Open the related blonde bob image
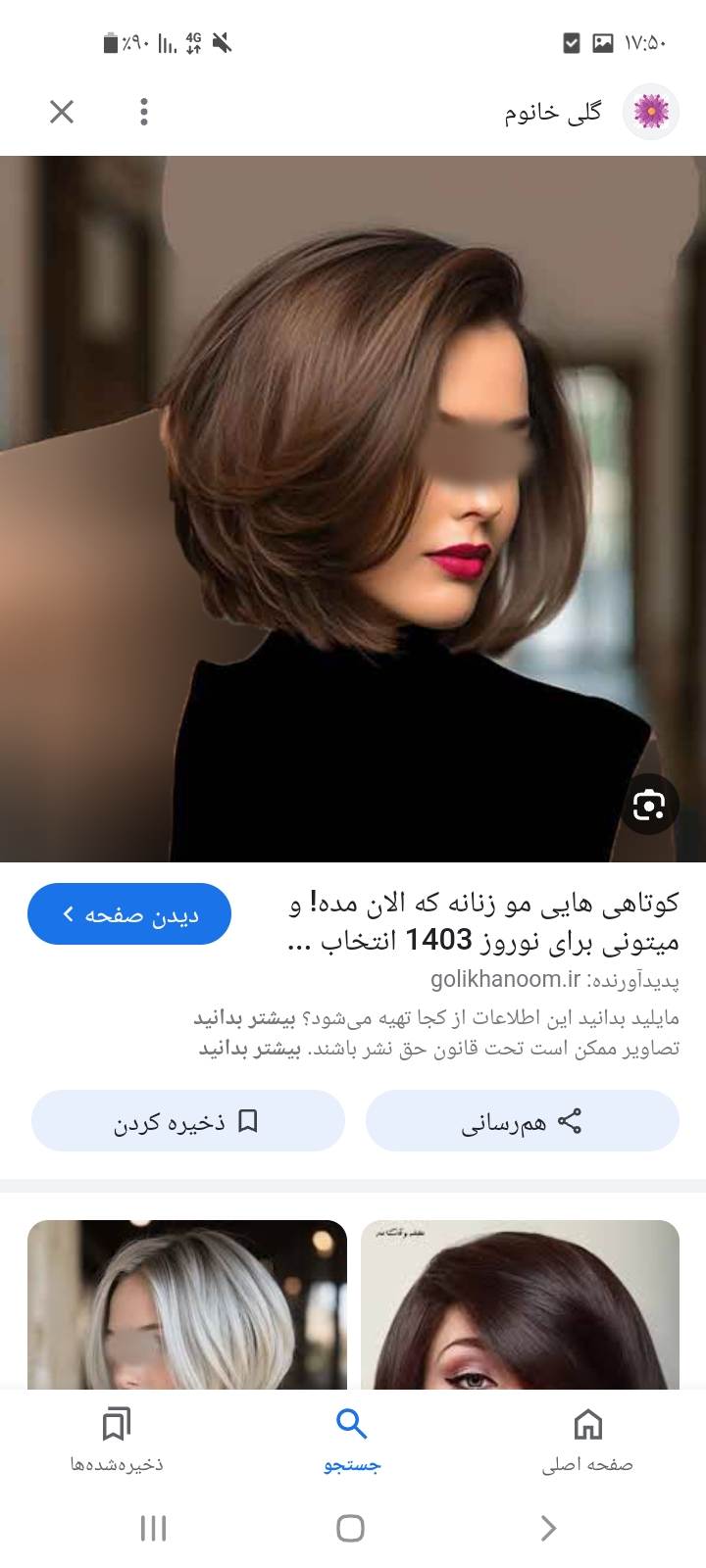The width and height of the screenshot is (706, 1568). click(187, 1303)
